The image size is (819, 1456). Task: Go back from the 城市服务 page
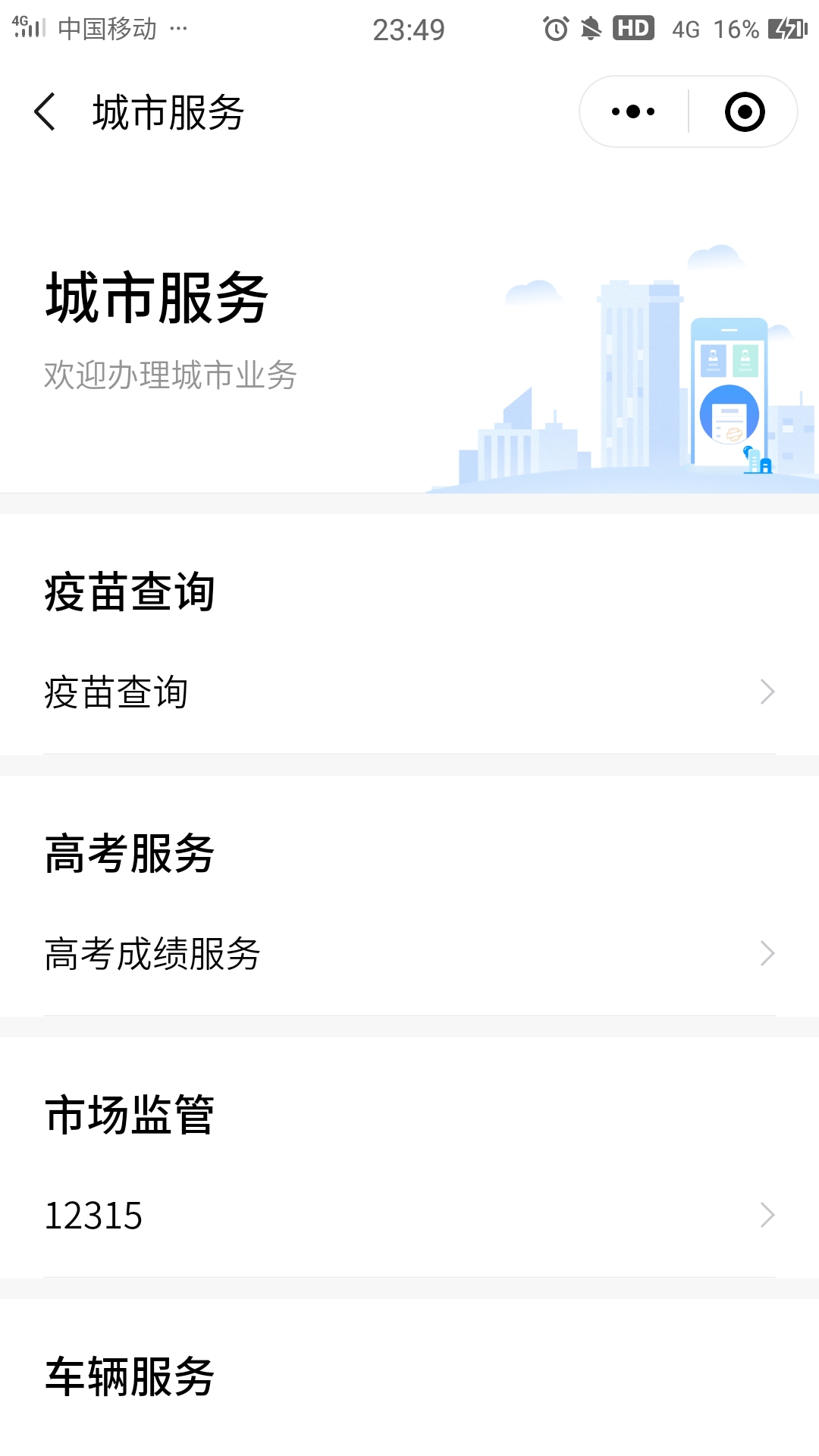click(x=45, y=112)
